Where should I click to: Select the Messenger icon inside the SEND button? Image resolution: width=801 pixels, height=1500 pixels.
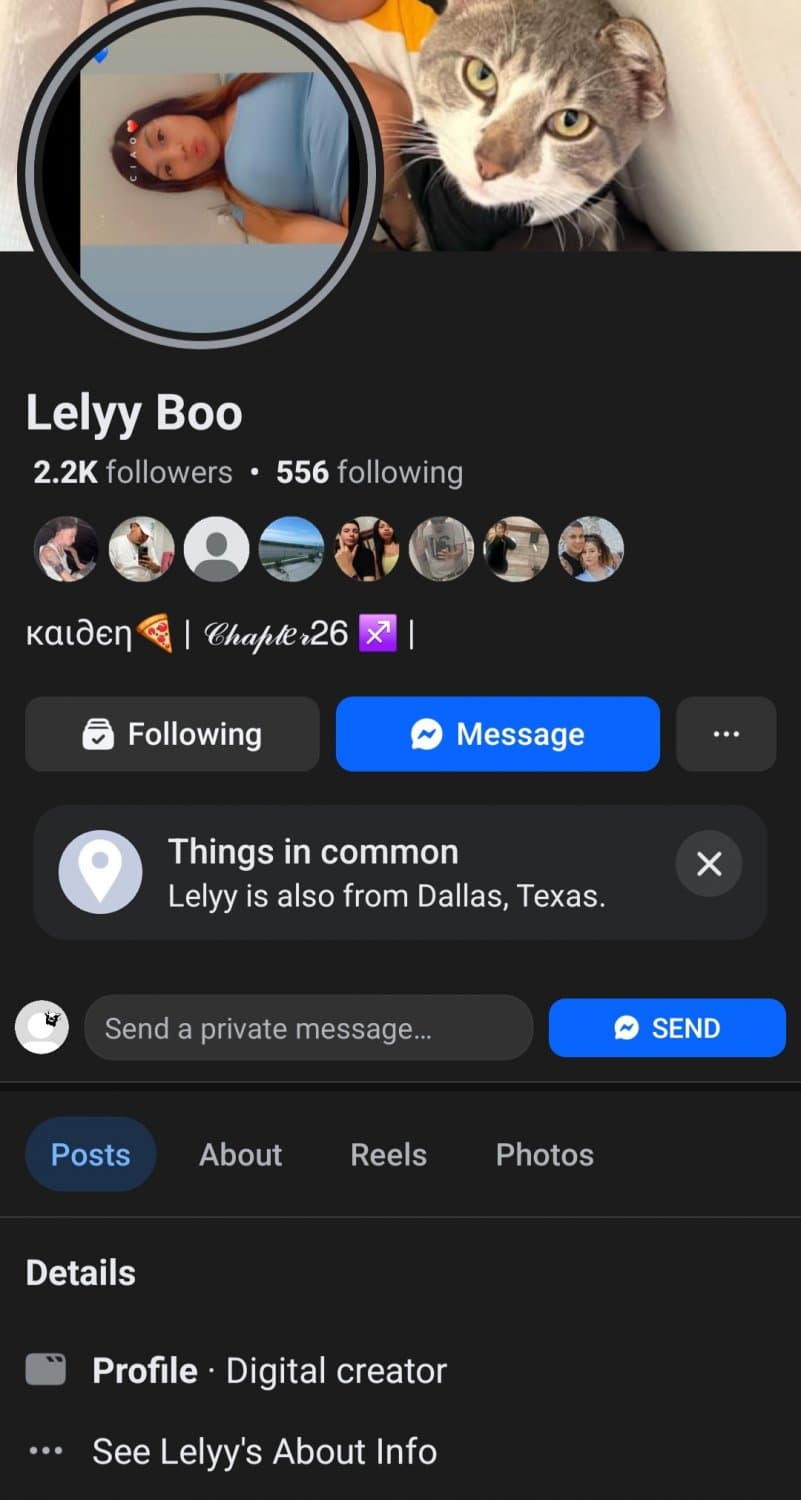pyautogui.click(x=625, y=1027)
